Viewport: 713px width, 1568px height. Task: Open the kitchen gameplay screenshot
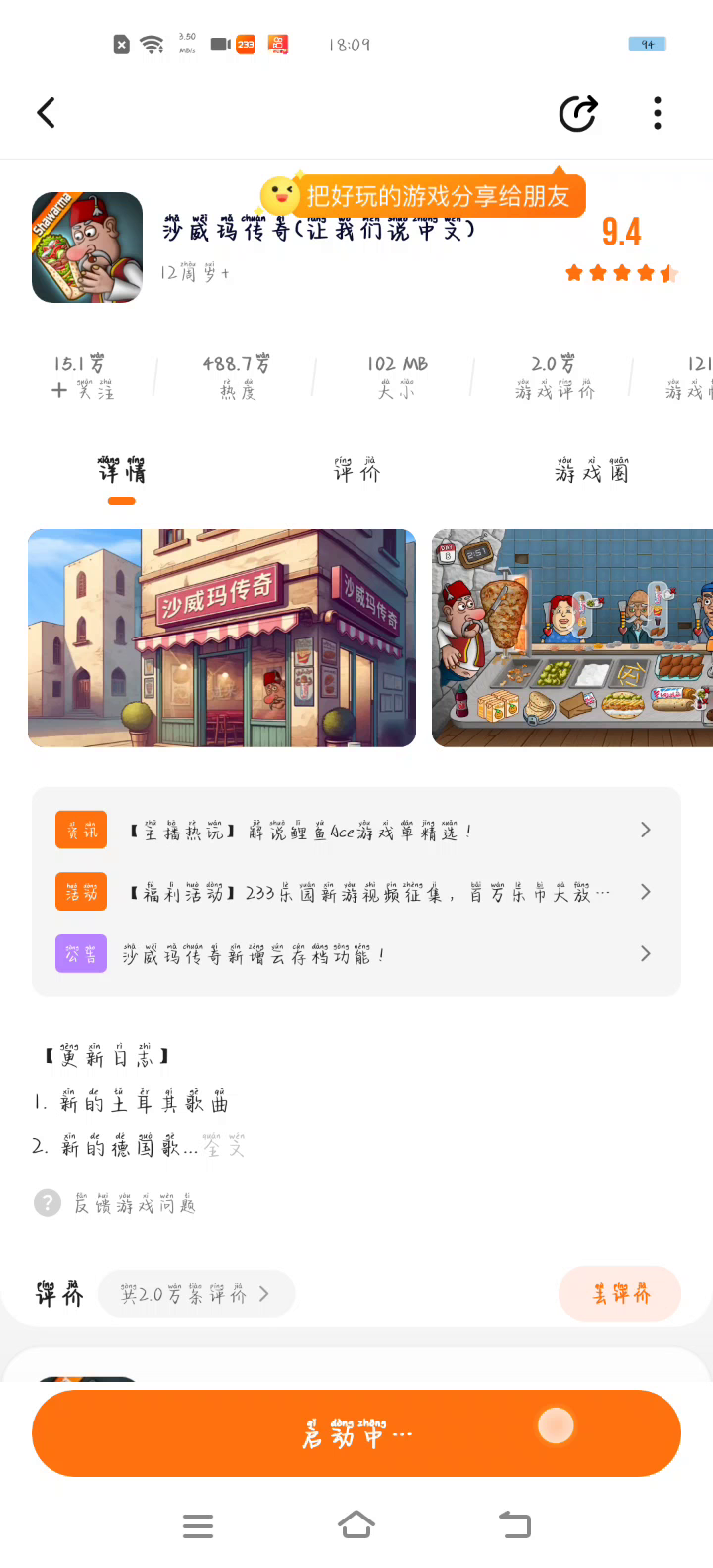click(x=572, y=637)
